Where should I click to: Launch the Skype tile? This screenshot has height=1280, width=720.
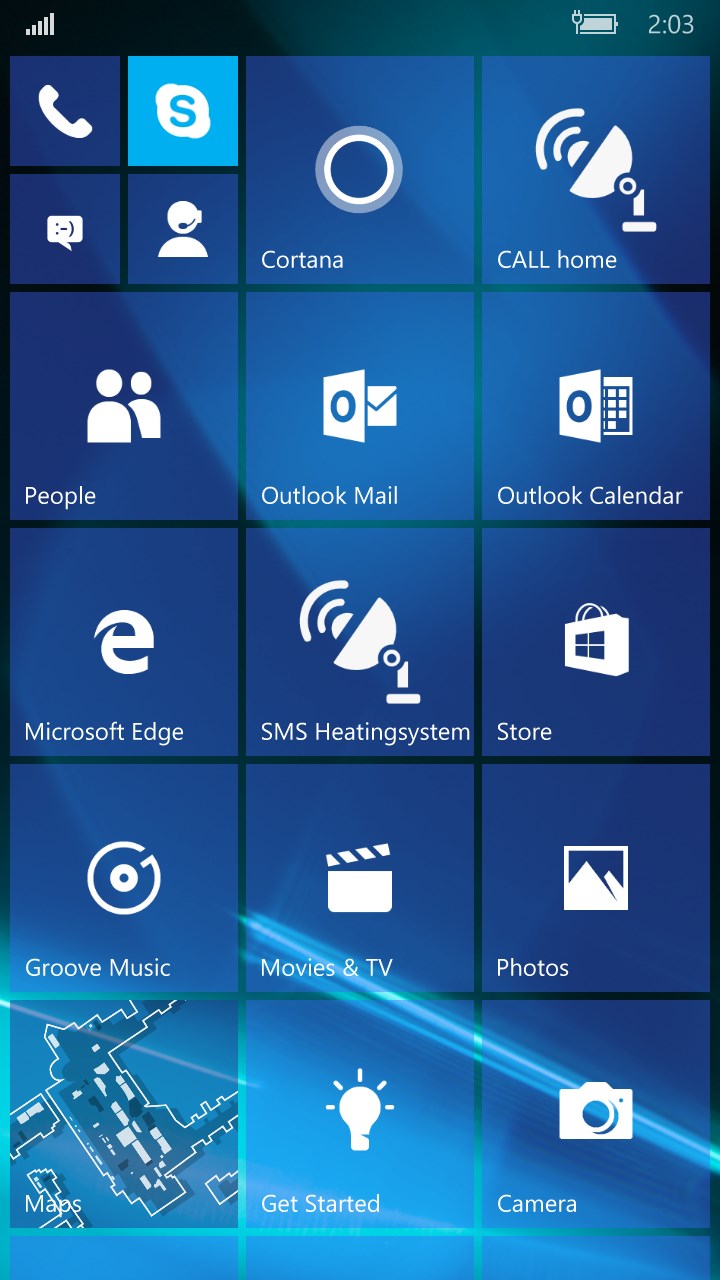(183, 110)
